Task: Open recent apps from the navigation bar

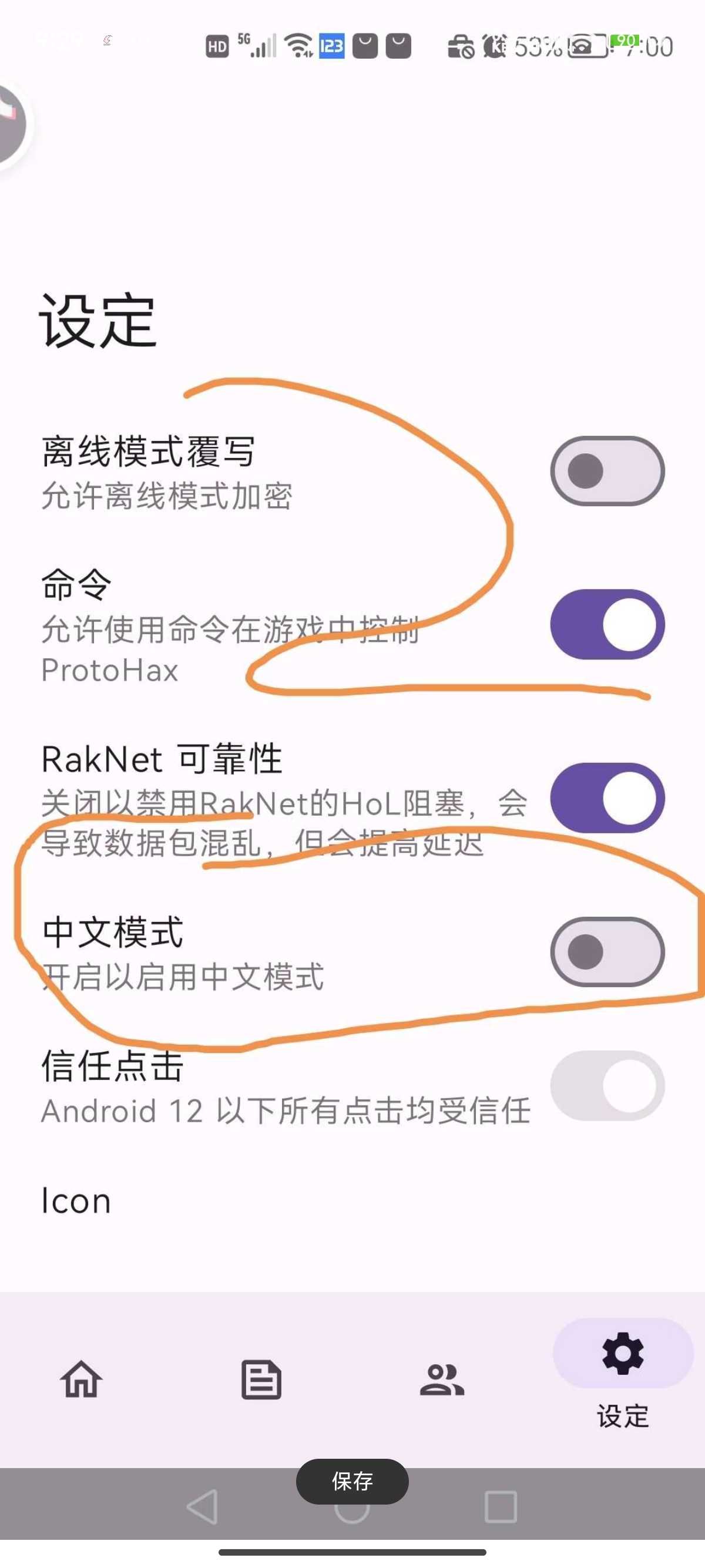Action: click(x=501, y=1508)
